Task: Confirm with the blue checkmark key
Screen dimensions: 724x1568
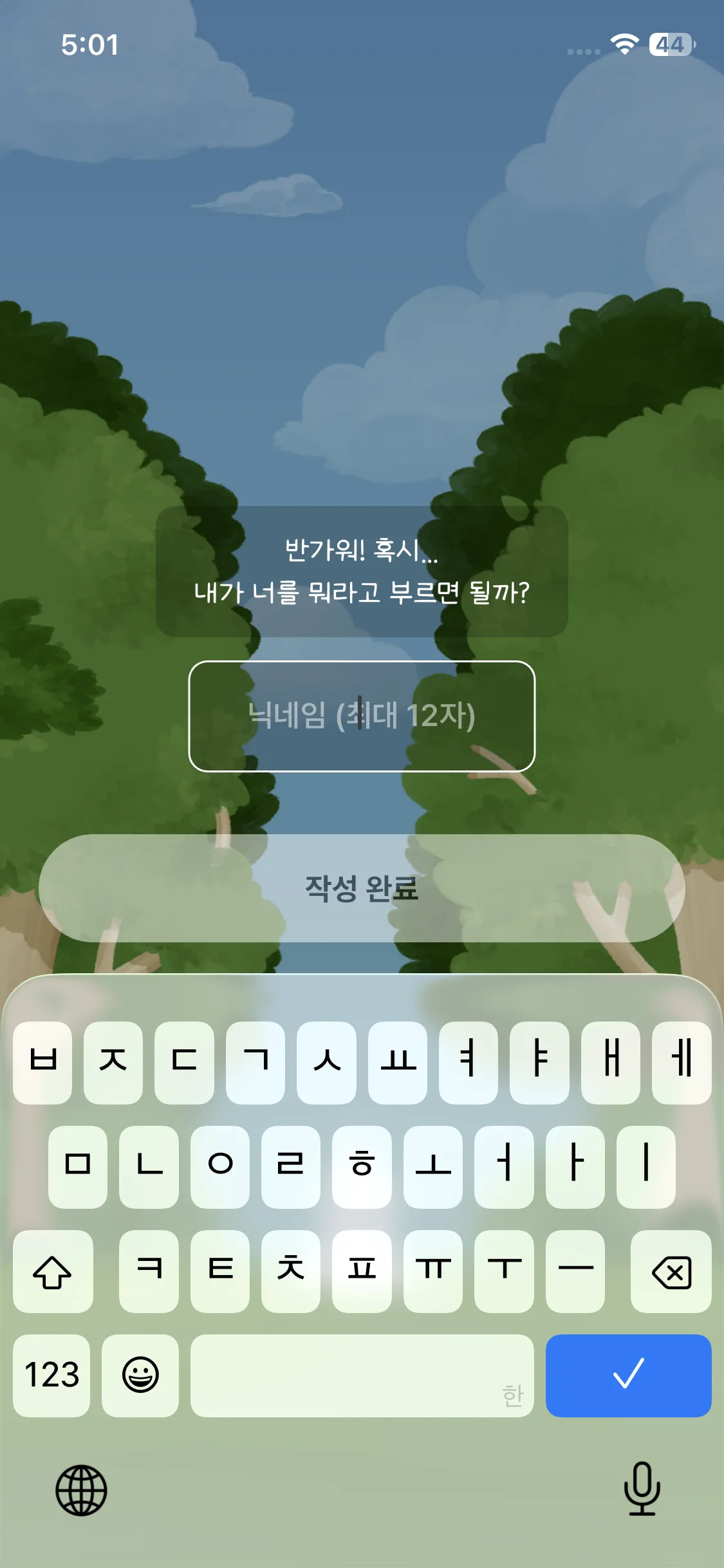Action: point(628,1375)
